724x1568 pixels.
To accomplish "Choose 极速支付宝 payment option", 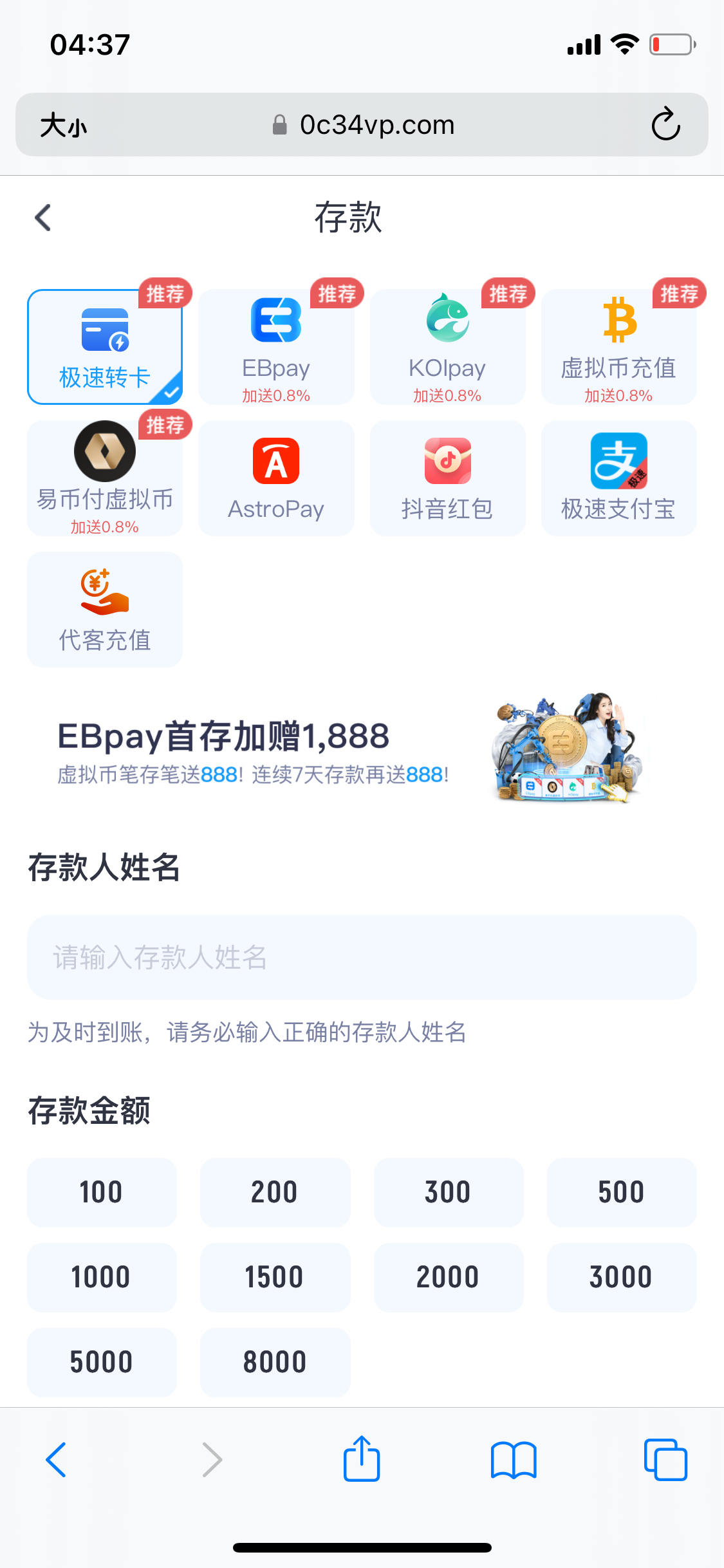I will 618,478.
